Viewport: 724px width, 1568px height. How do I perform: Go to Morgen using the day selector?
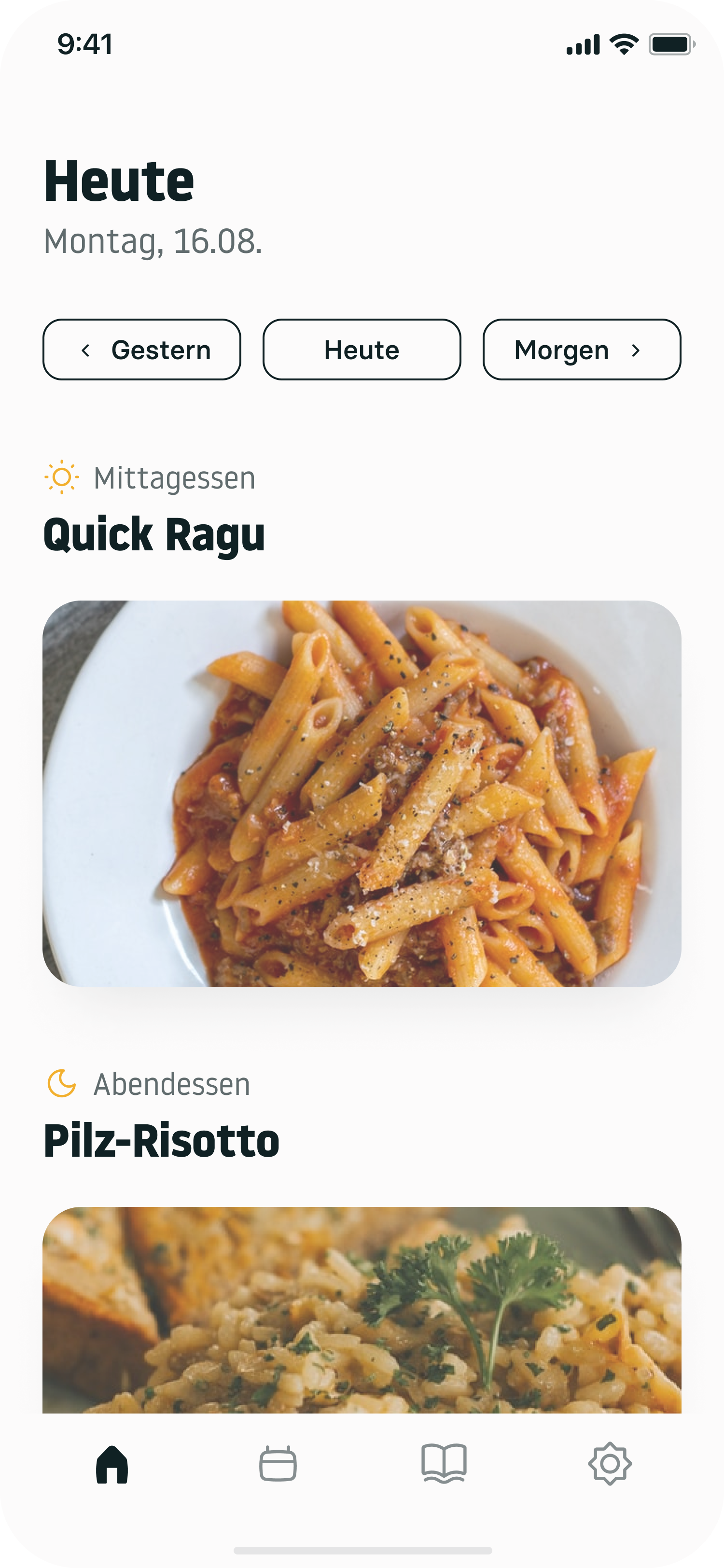coord(581,350)
